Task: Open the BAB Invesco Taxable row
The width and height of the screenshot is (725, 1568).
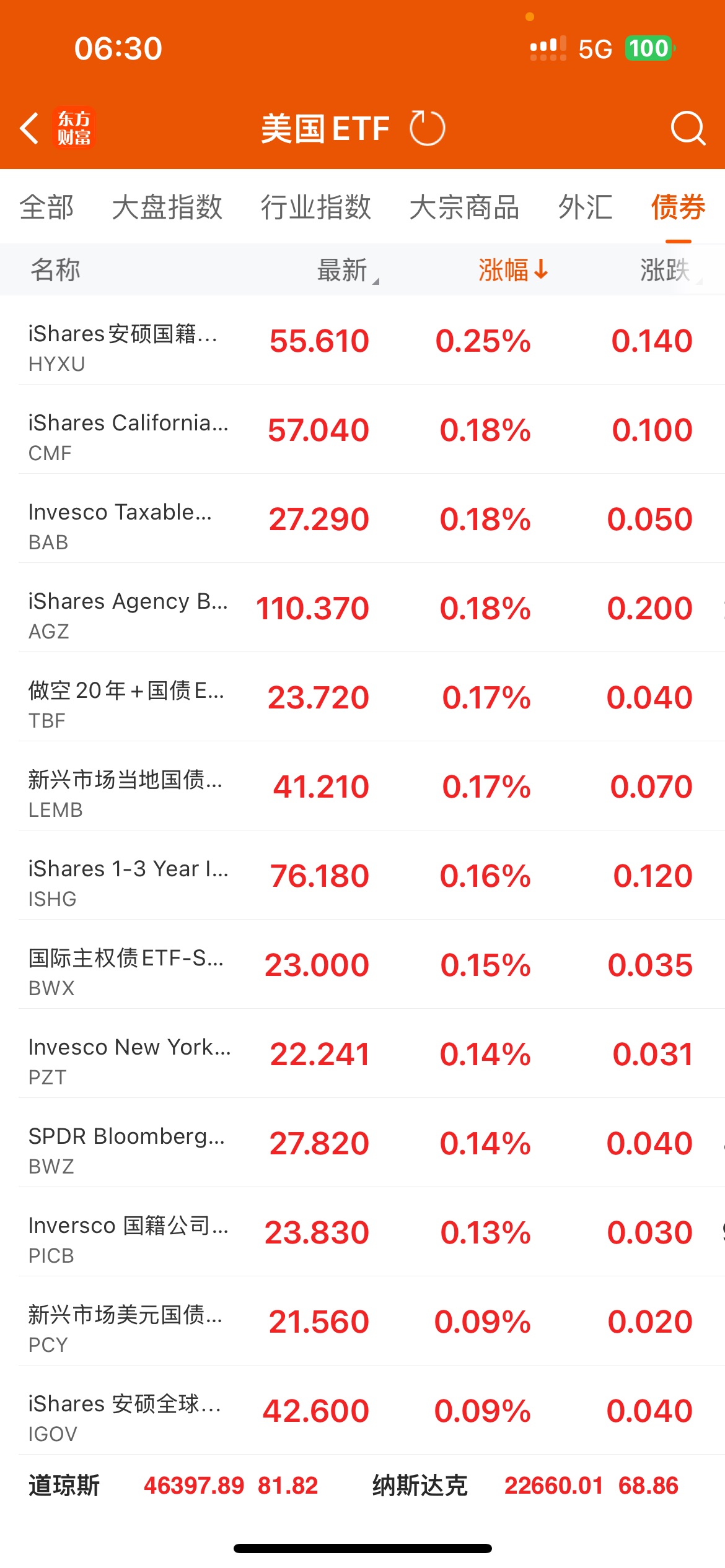Action: tap(124, 519)
